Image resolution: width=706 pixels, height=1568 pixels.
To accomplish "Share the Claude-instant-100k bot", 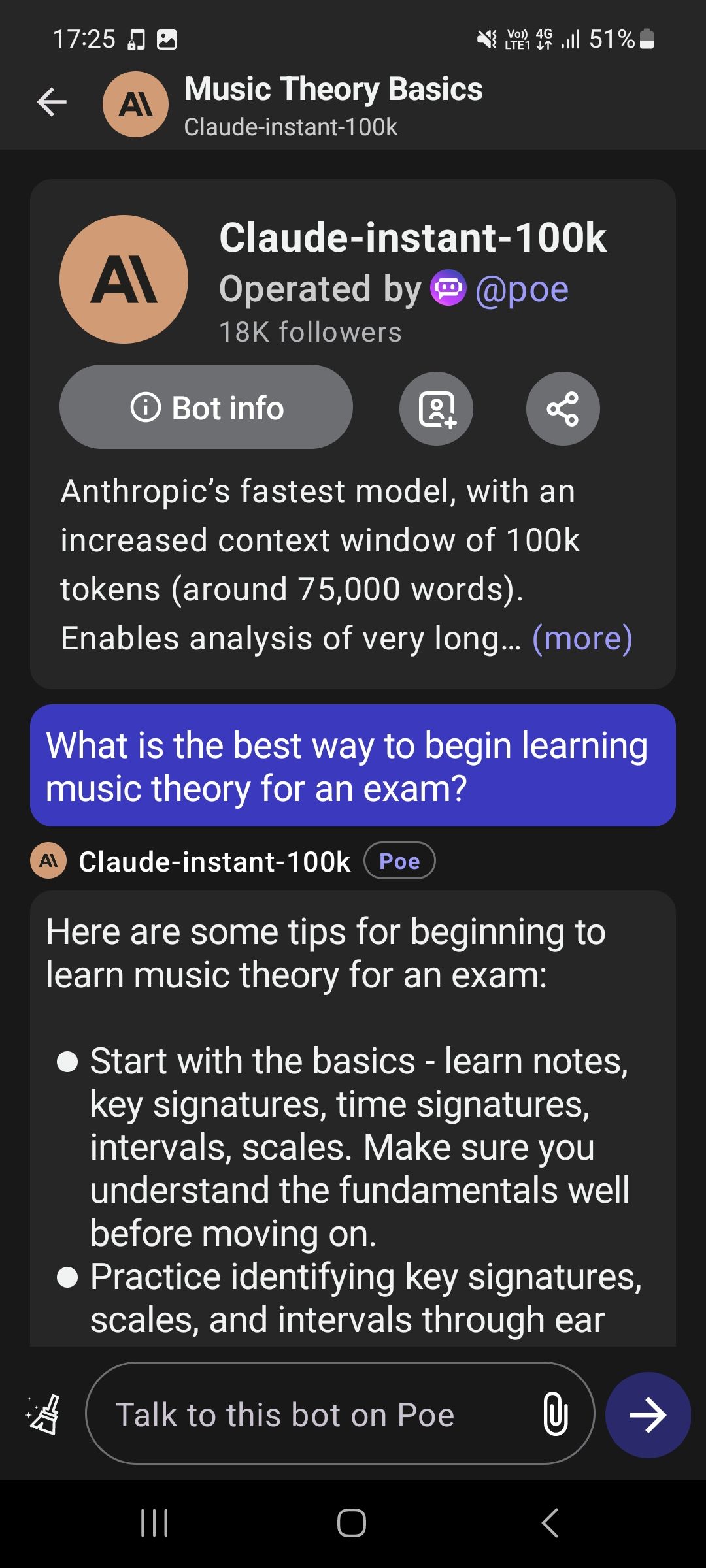I will click(x=562, y=409).
